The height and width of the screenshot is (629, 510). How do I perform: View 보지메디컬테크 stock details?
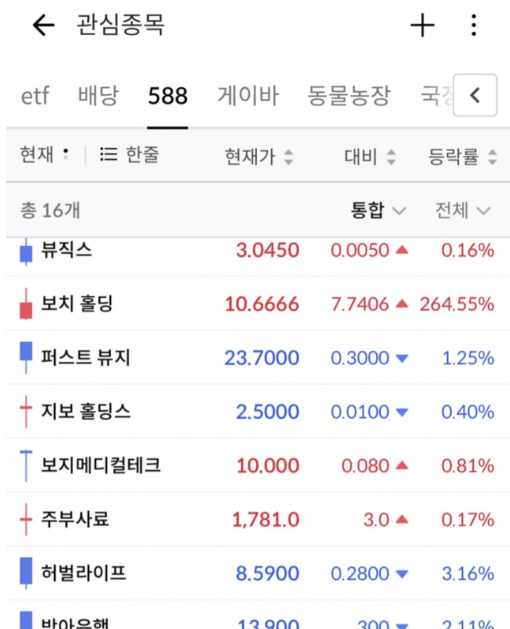258,465
